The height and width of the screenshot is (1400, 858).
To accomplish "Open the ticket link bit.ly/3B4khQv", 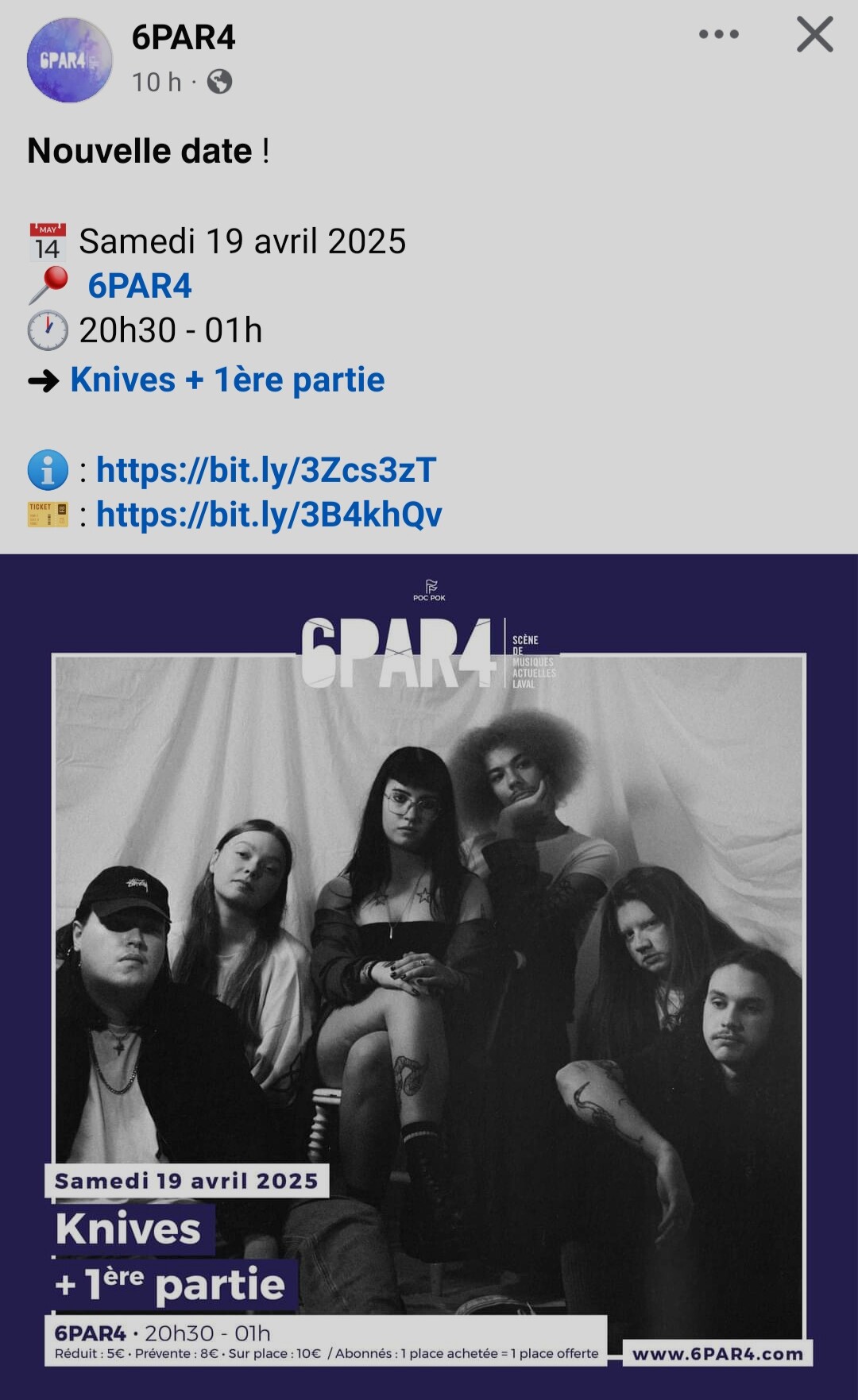I will coord(269,515).
